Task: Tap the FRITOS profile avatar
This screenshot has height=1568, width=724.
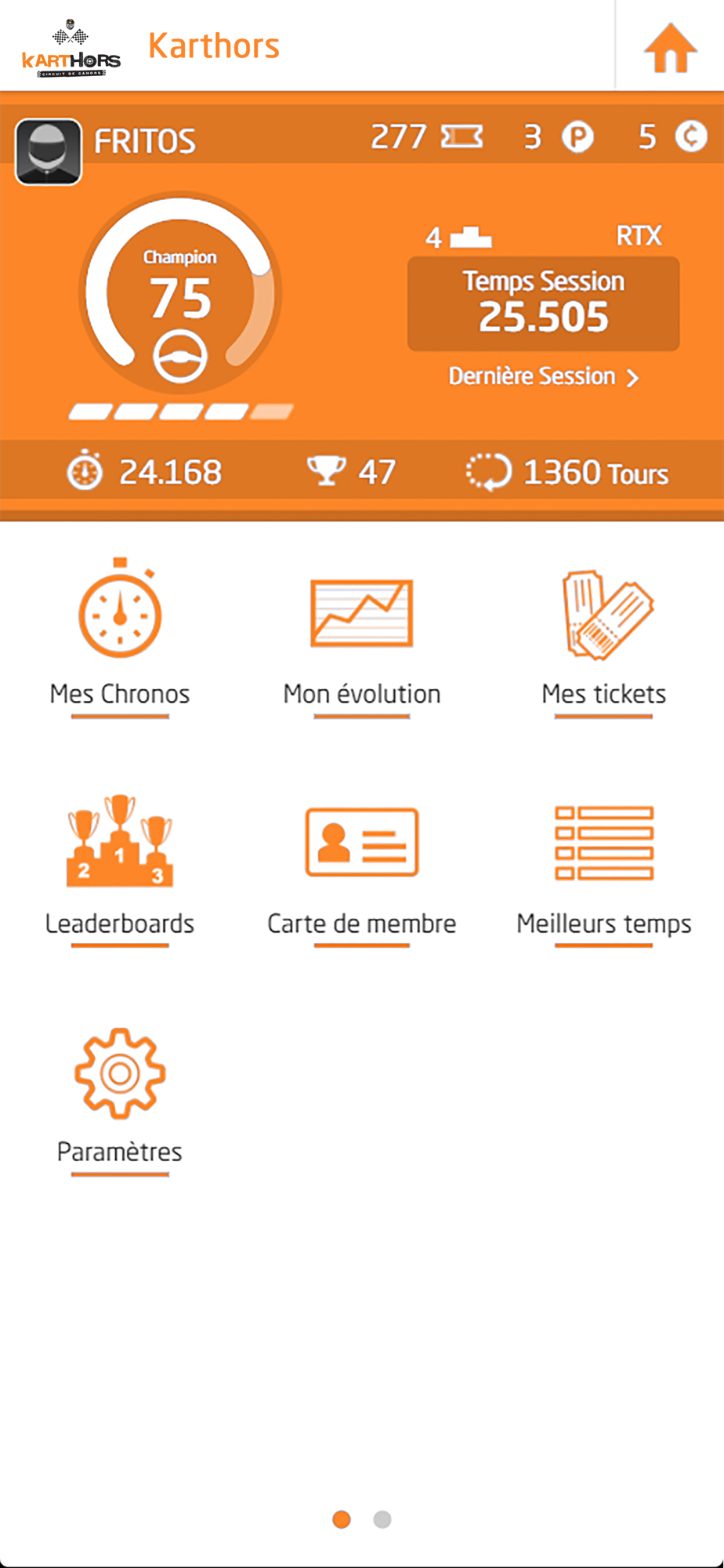Action: 49,152
